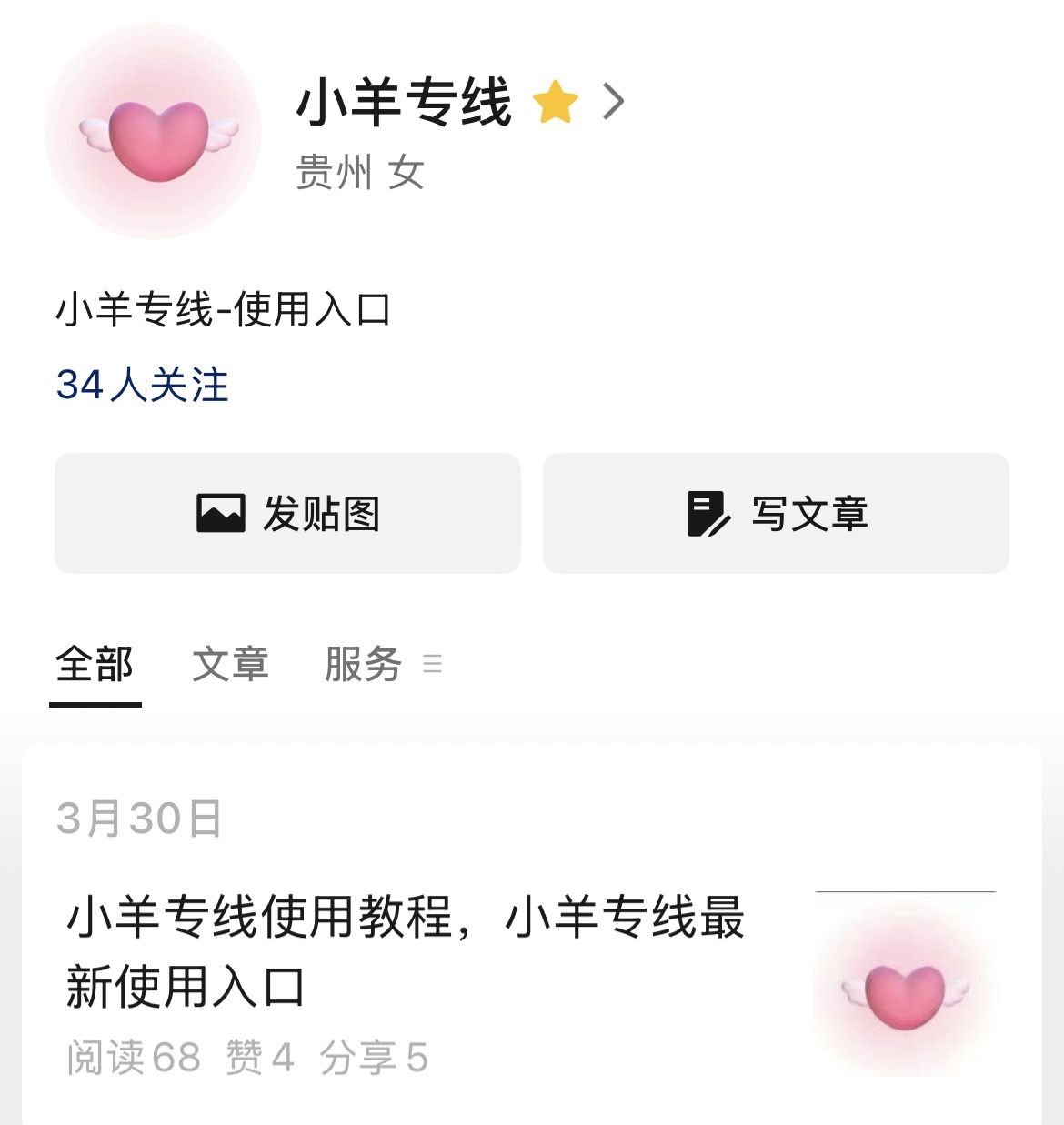The width and height of the screenshot is (1064, 1125).
Task: Open the 服务 tab menu
Action: 382,665
